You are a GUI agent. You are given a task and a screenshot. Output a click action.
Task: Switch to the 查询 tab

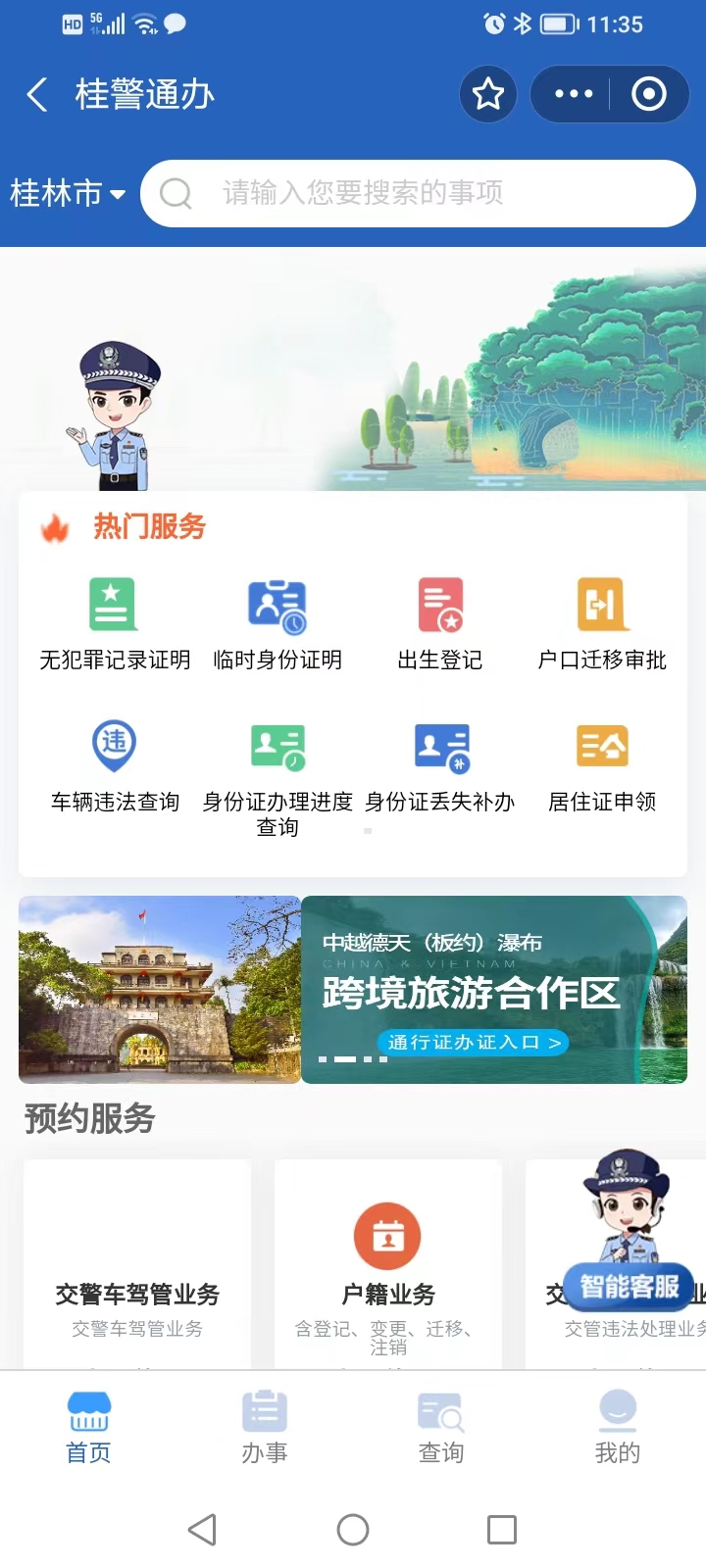click(441, 1427)
